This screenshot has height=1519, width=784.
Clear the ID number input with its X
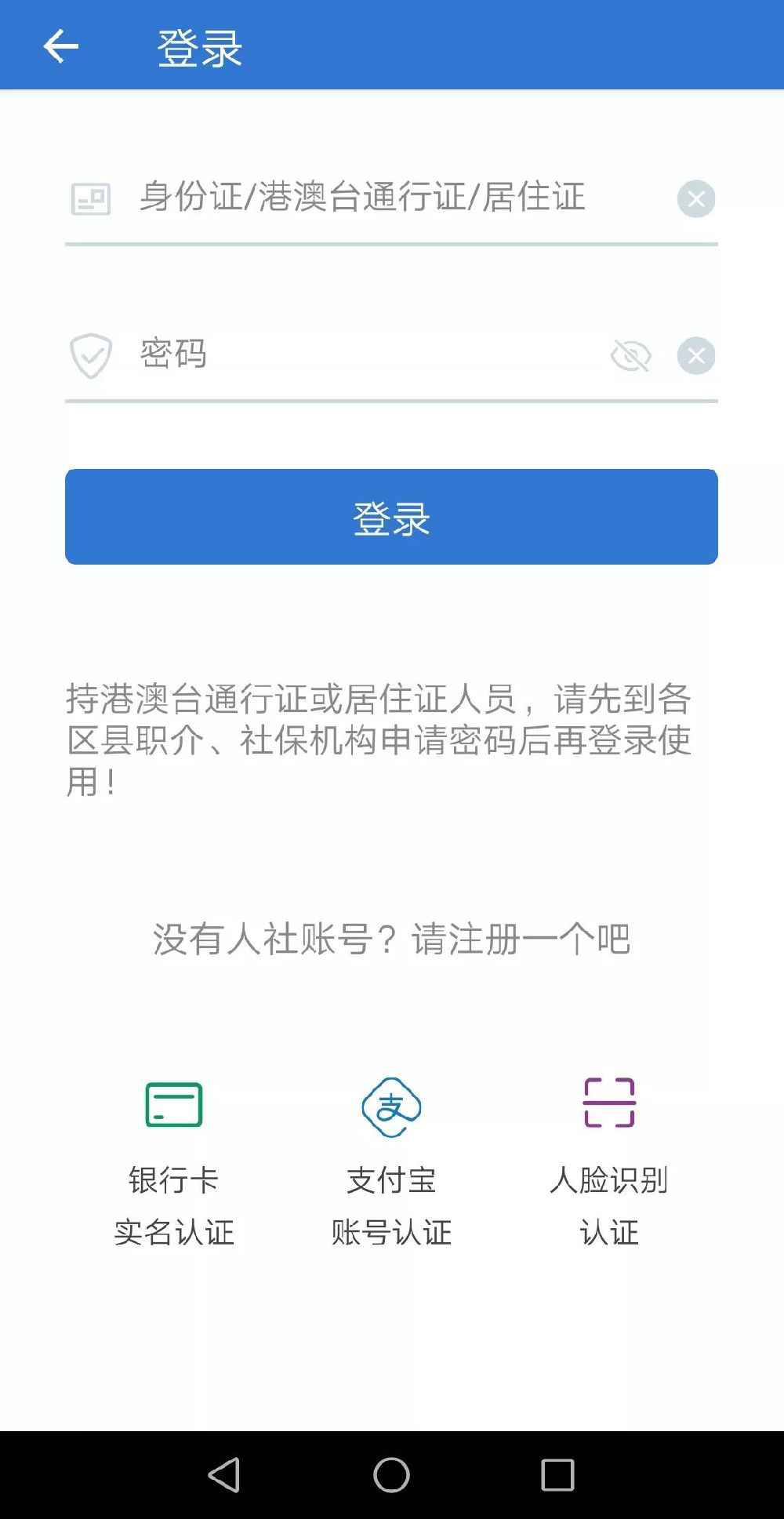(695, 198)
